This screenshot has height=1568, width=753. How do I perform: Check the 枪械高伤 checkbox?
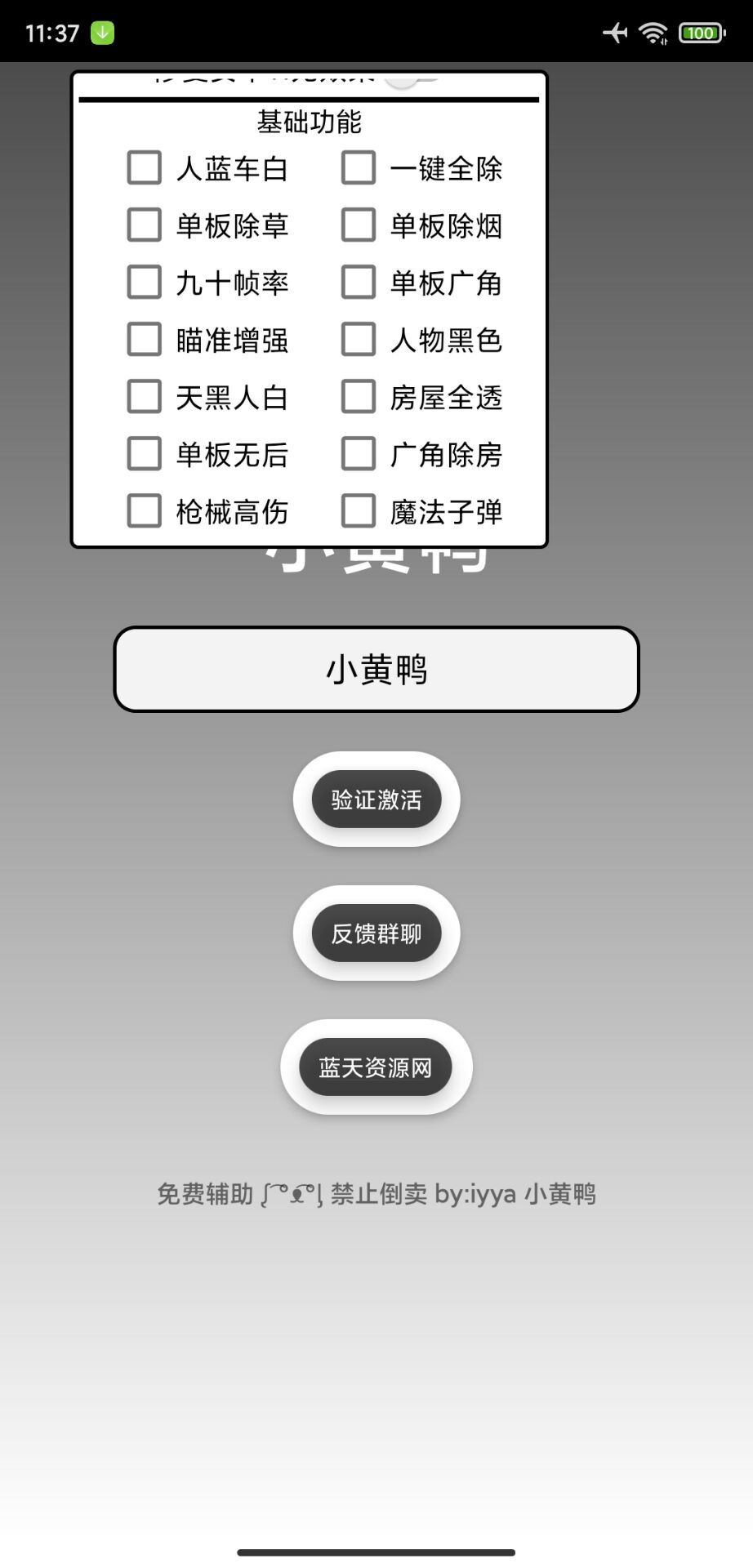[x=145, y=511]
